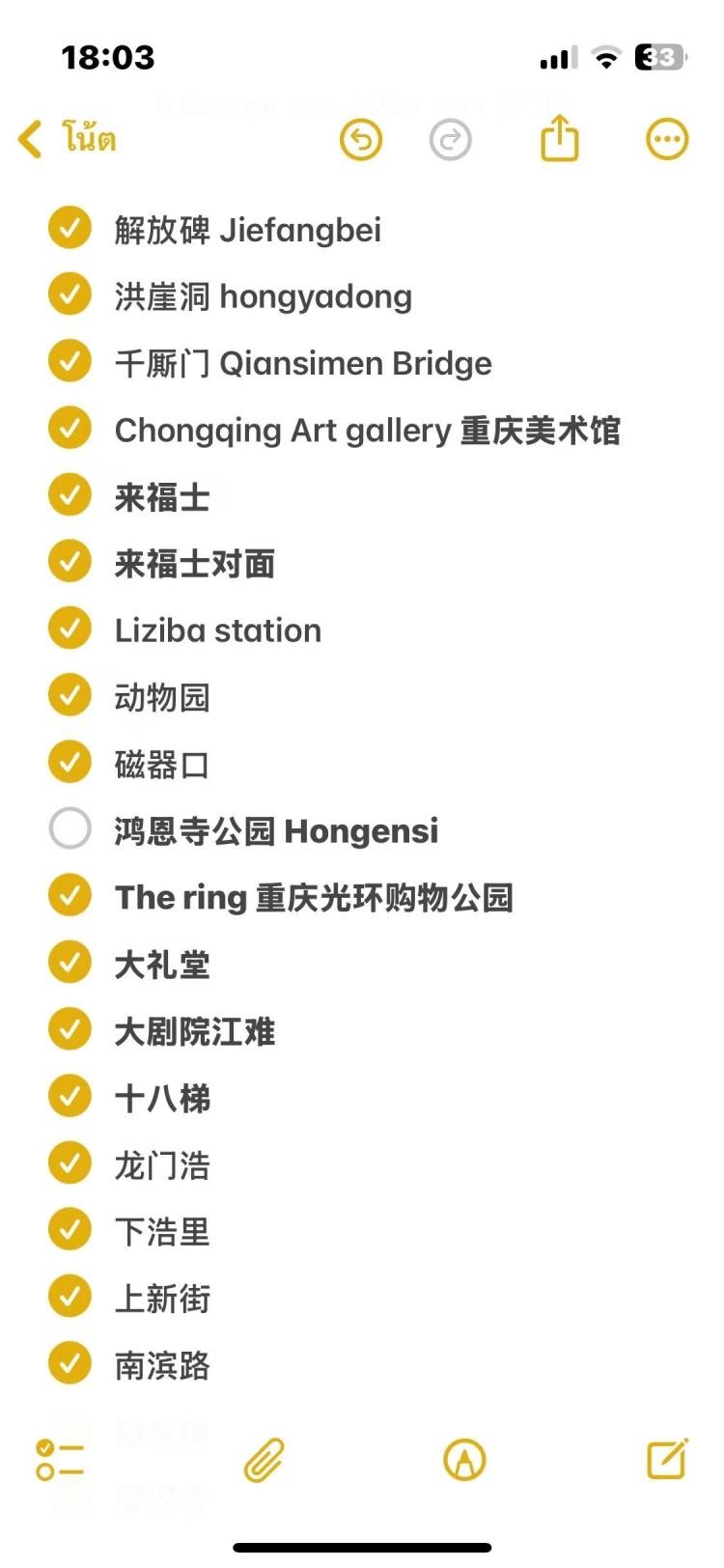Open the more options menu
The width and height of the screenshot is (724, 1568).
[x=666, y=140]
